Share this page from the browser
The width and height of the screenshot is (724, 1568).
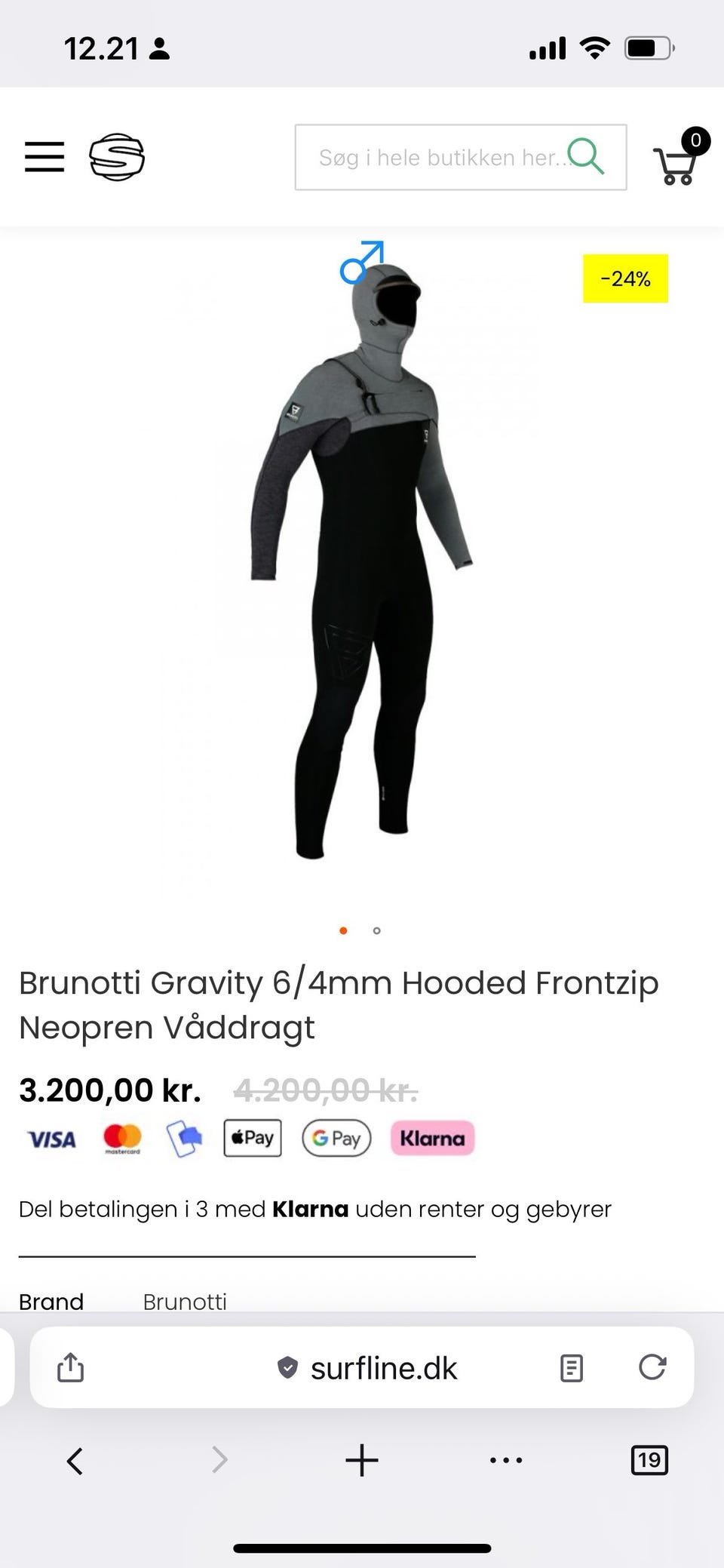71,1367
